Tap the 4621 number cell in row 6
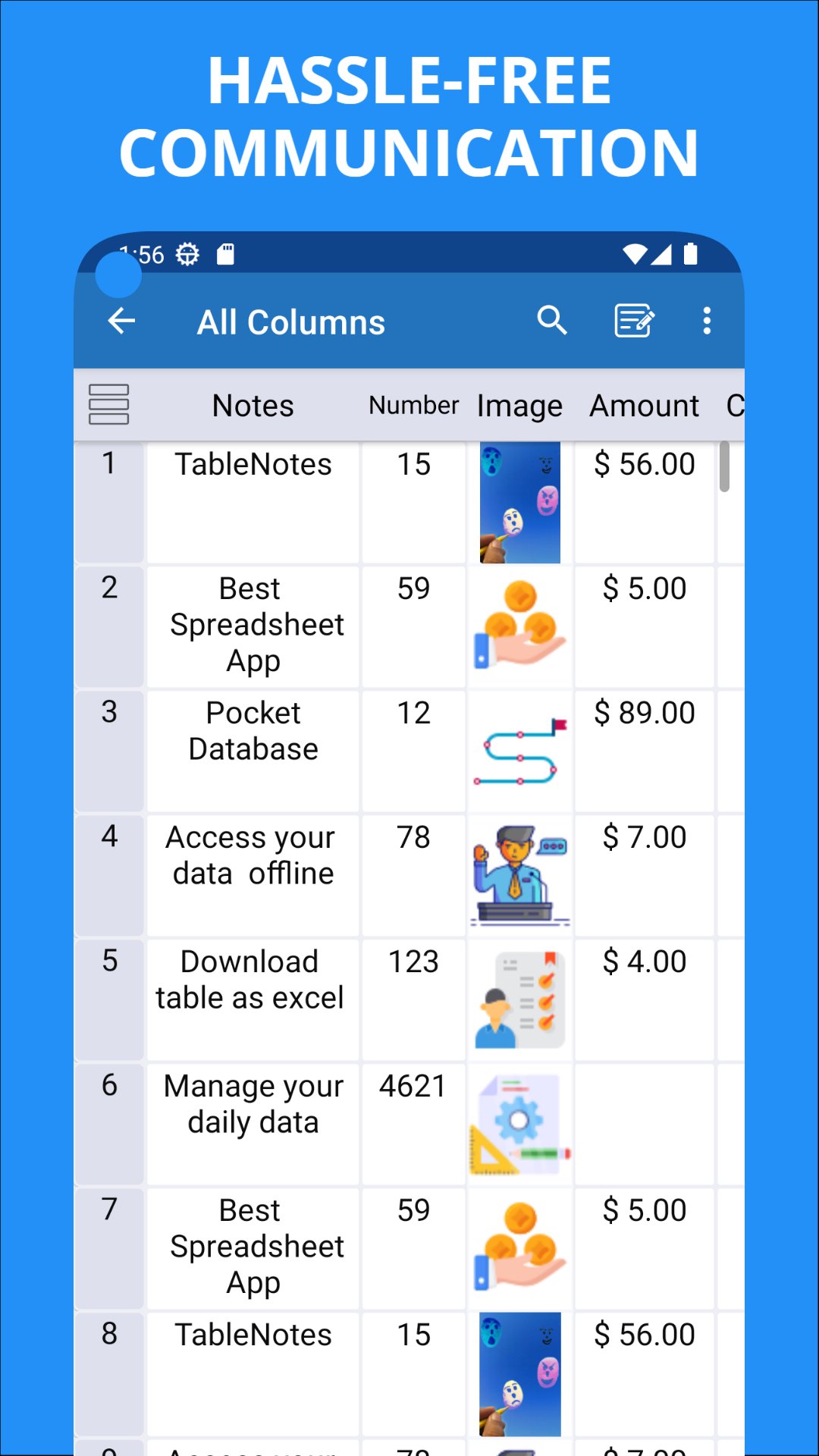The image size is (819, 1456). [413, 1086]
